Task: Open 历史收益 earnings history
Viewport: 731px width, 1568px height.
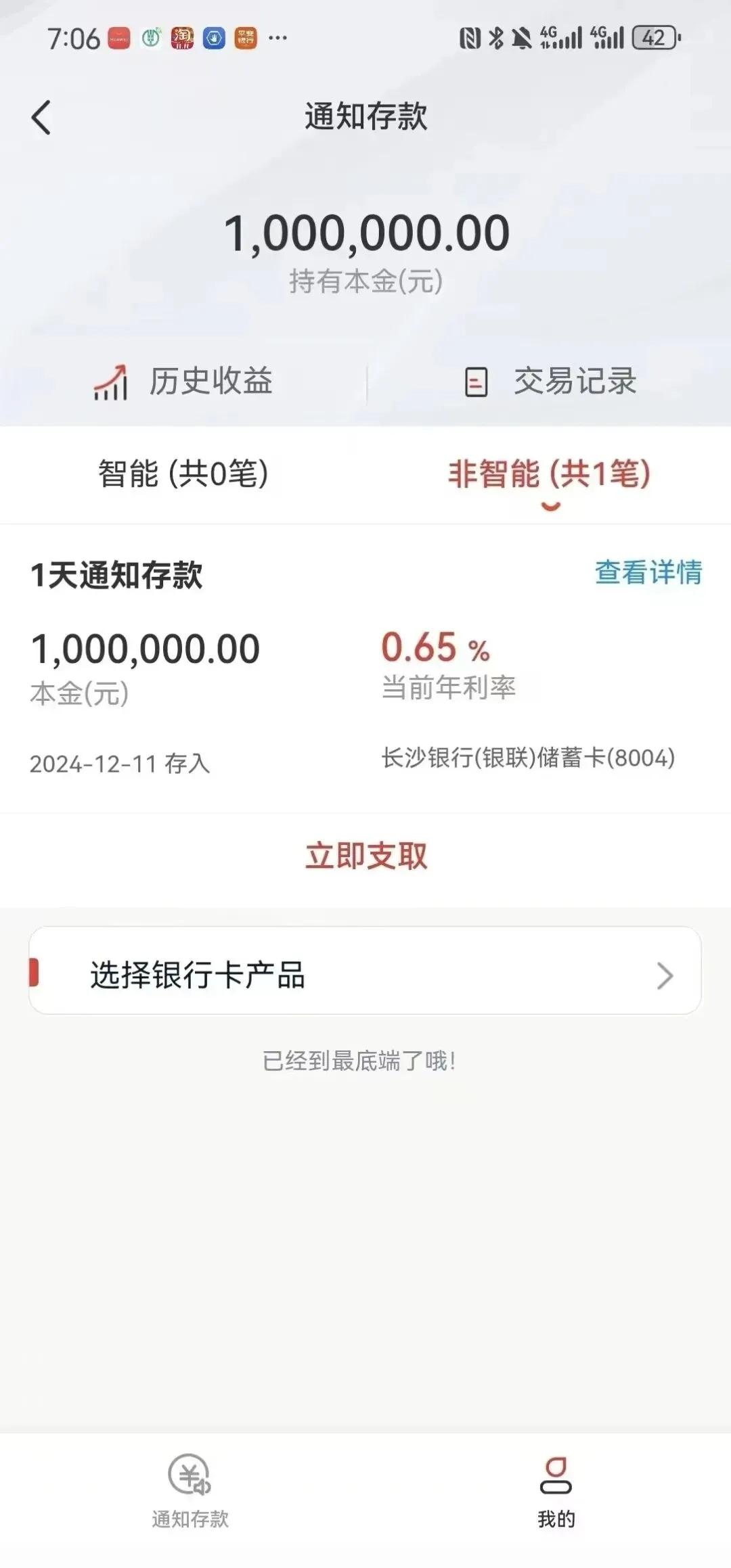Action: click(x=183, y=382)
